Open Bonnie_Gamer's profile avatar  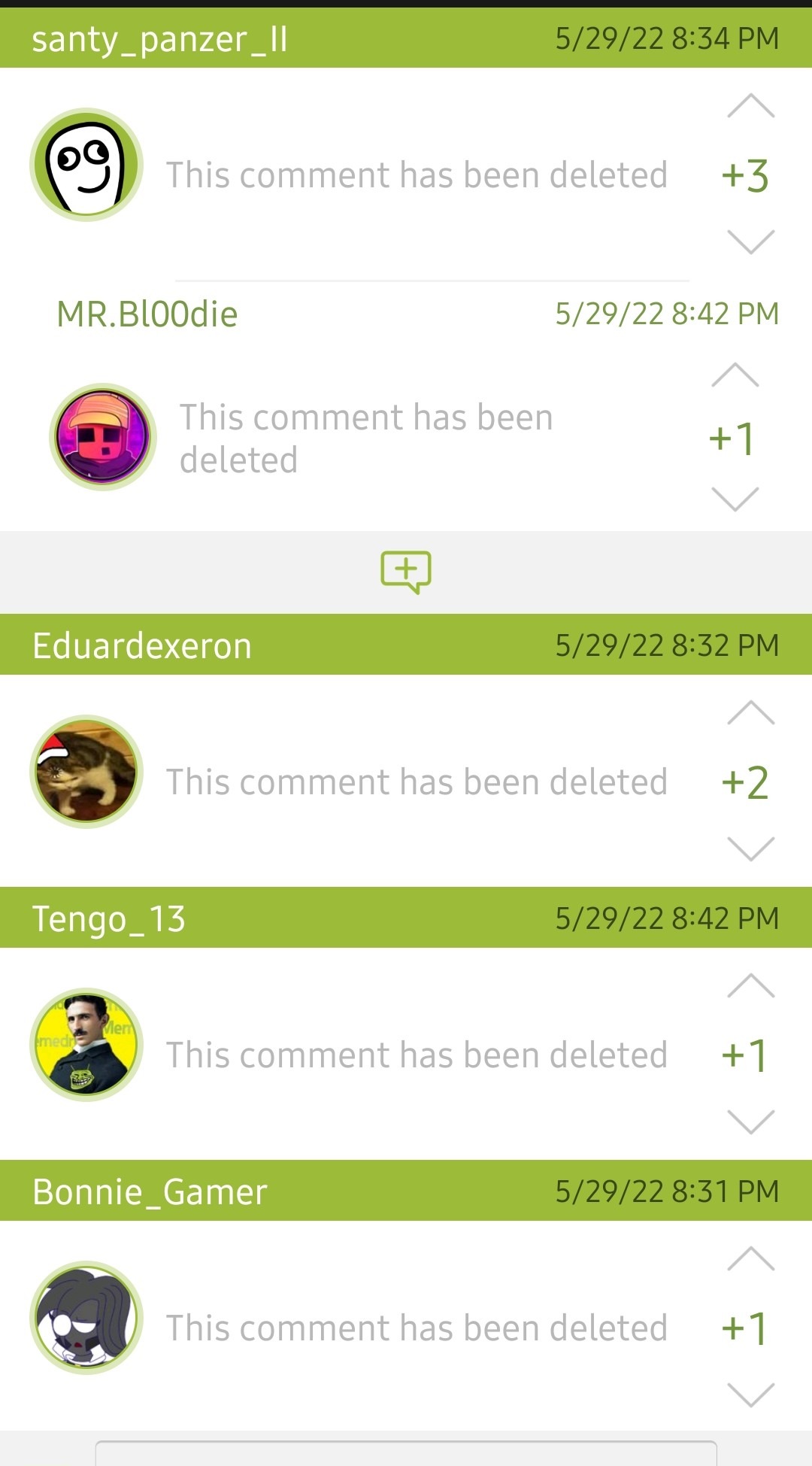[86, 1318]
